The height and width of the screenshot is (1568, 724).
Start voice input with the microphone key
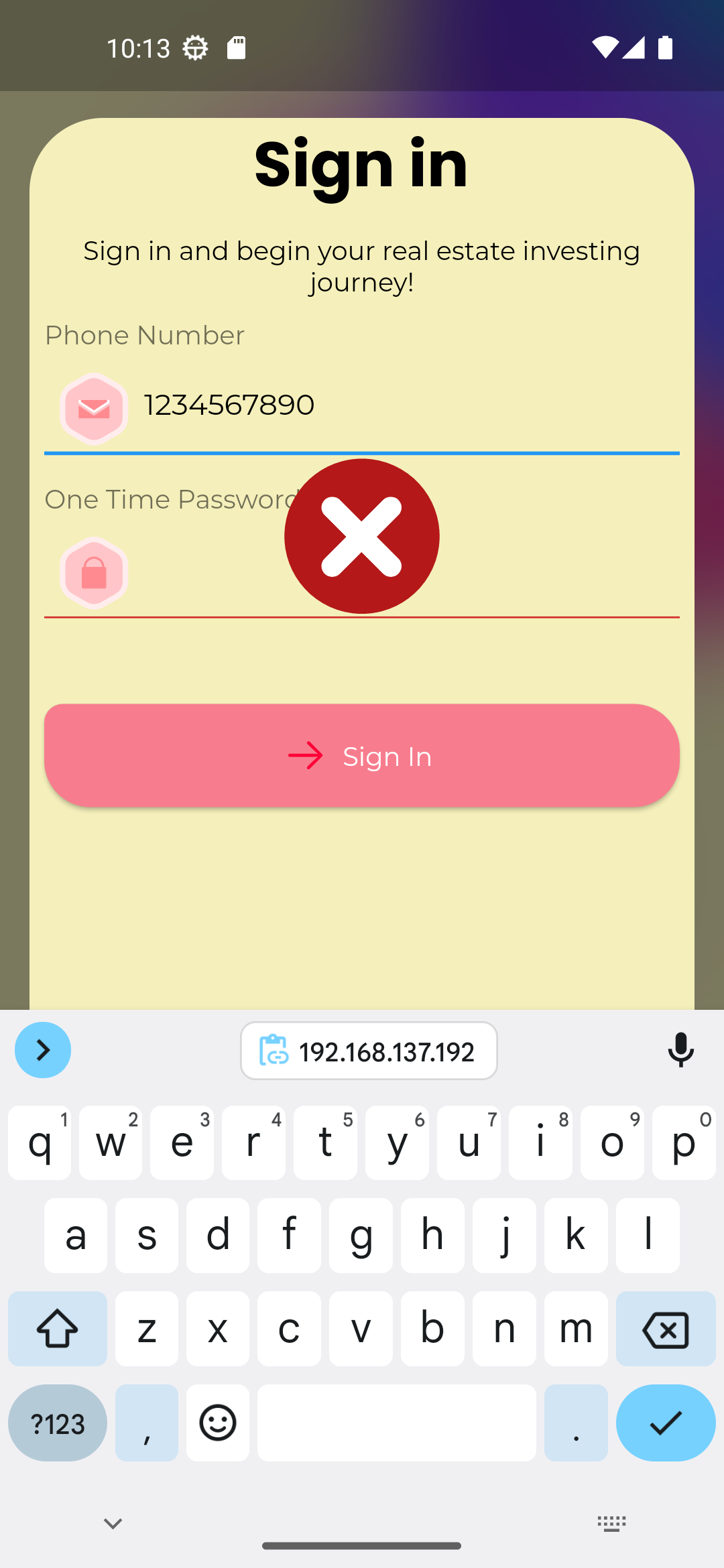pos(680,1050)
